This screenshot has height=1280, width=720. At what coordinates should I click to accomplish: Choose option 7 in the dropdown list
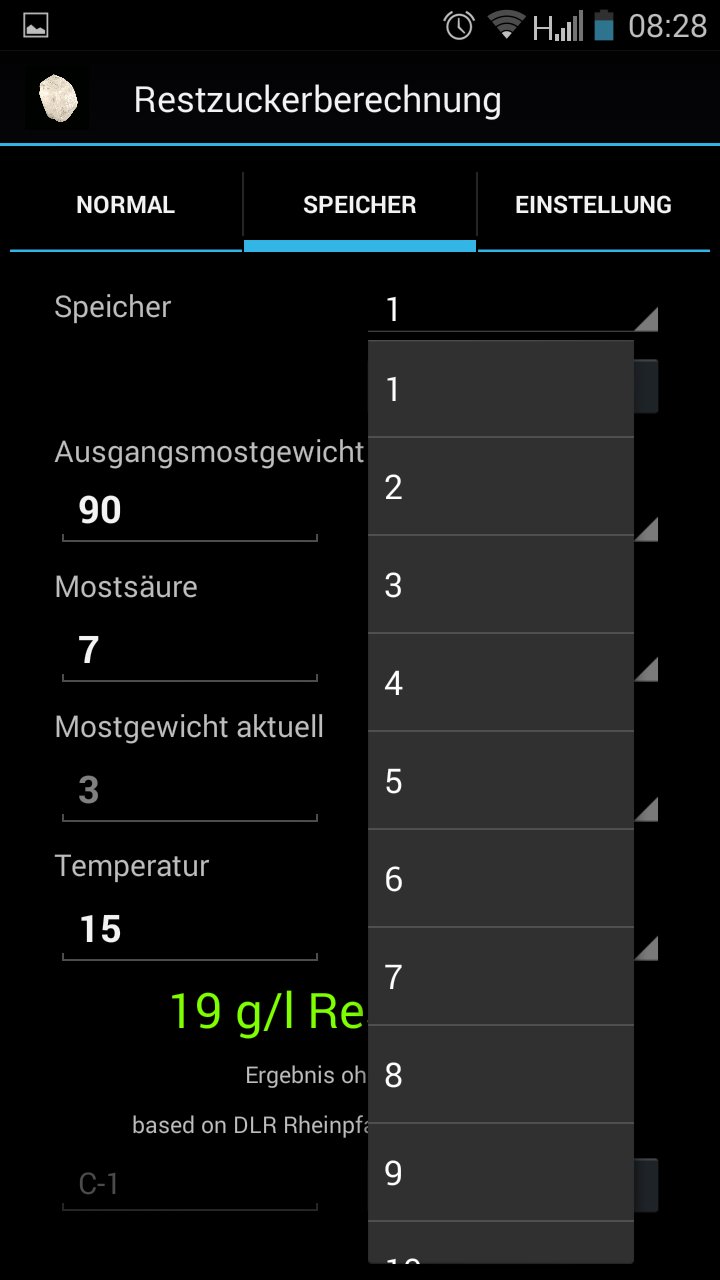point(501,977)
